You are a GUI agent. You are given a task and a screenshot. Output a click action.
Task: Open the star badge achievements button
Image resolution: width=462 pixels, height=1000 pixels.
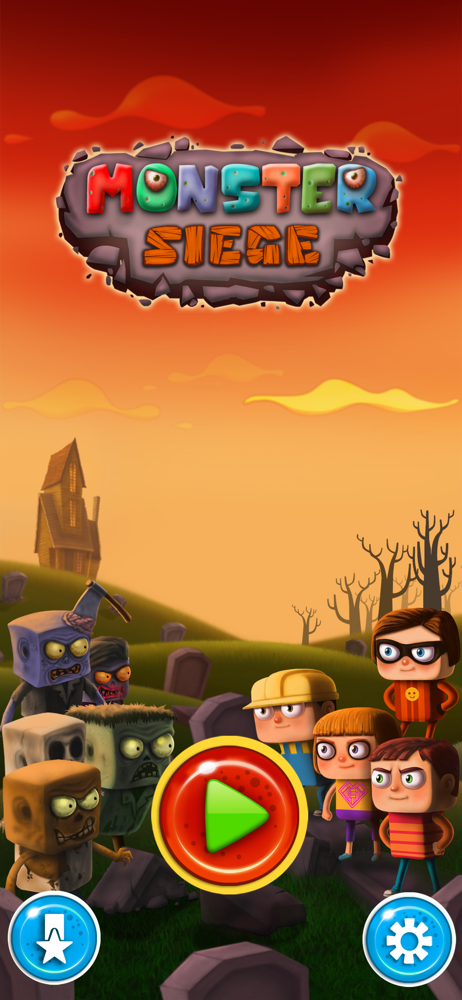54,938
